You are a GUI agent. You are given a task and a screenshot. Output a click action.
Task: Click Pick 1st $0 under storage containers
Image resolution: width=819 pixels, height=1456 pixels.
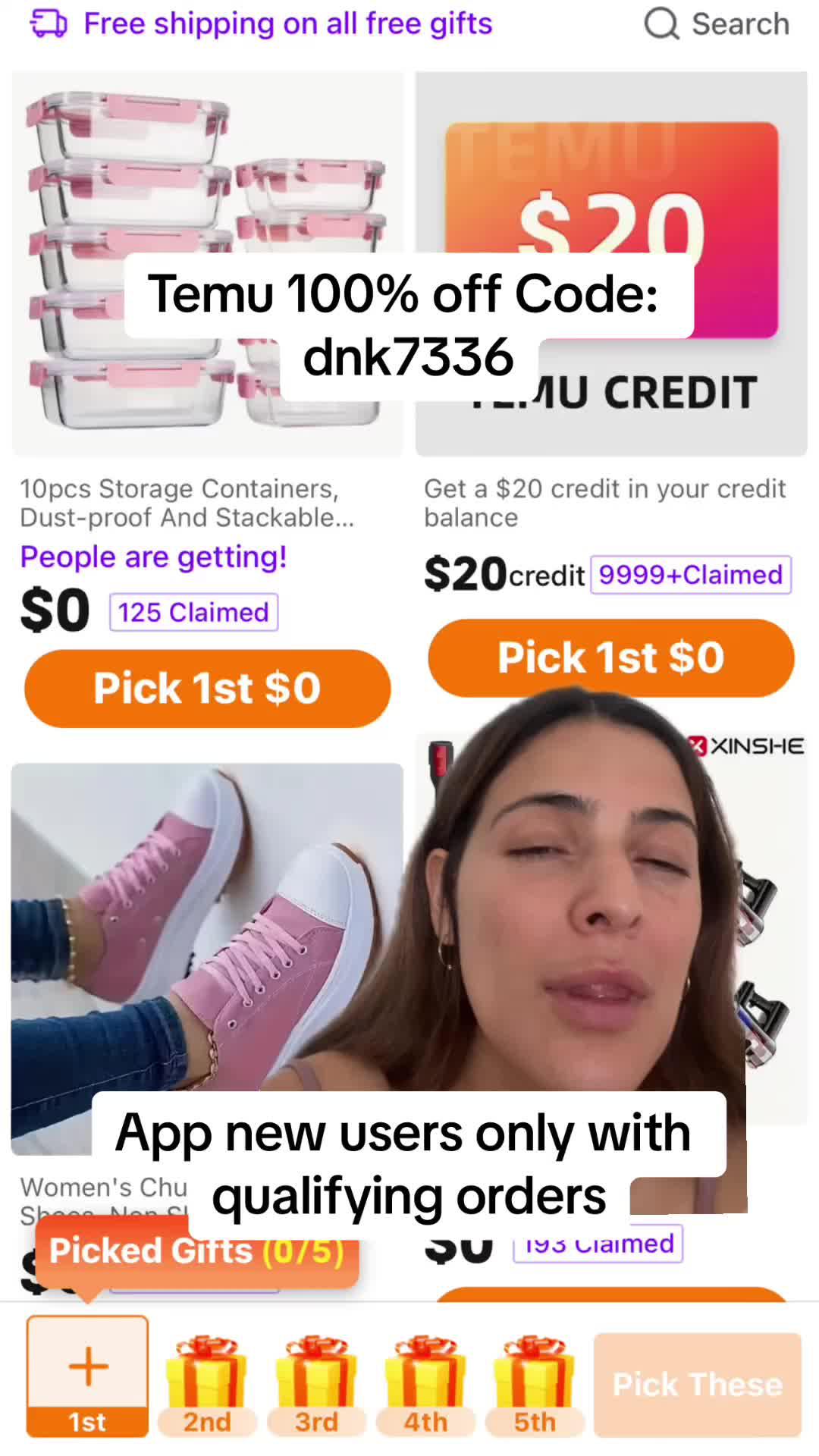coord(206,688)
